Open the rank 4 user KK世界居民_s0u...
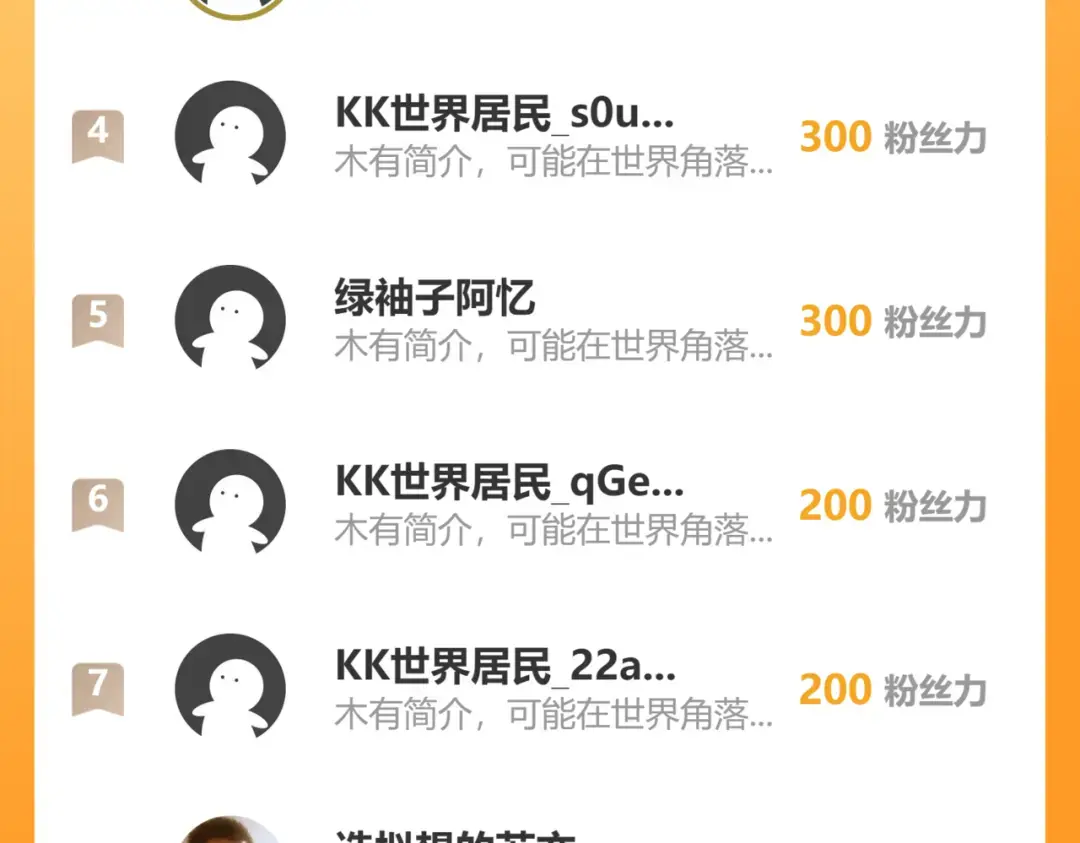The image size is (1080, 843). (x=505, y=116)
